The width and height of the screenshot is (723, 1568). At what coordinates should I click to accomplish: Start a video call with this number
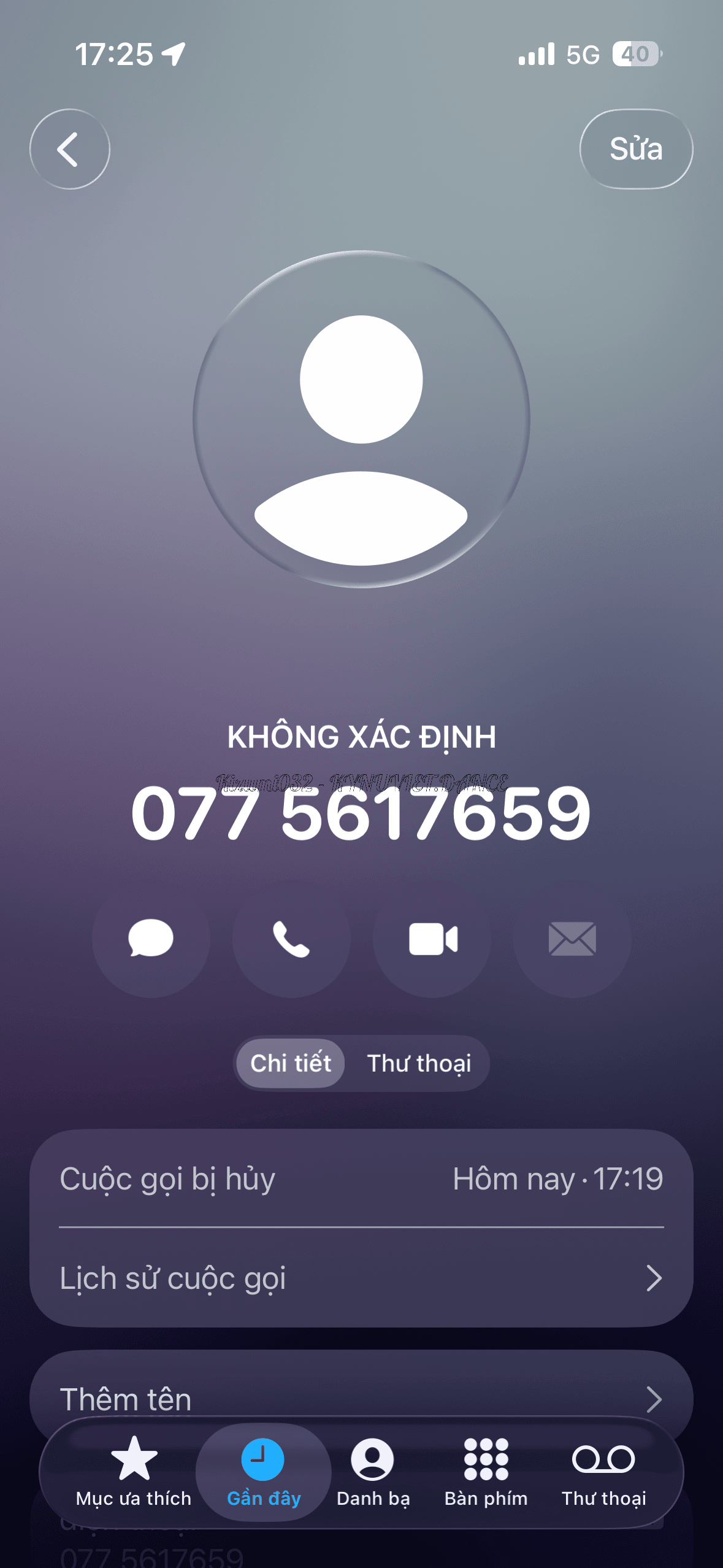(432, 939)
